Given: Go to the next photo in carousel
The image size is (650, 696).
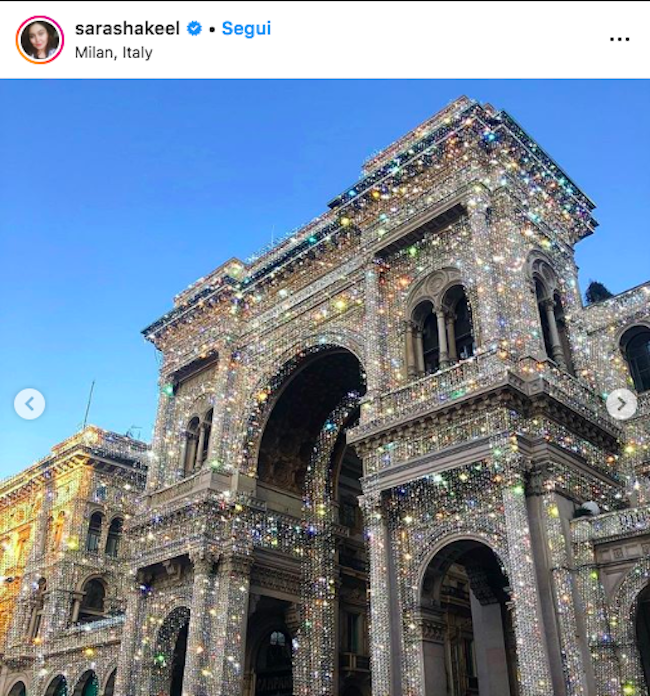Looking at the screenshot, I should pyautogui.click(x=621, y=404).
